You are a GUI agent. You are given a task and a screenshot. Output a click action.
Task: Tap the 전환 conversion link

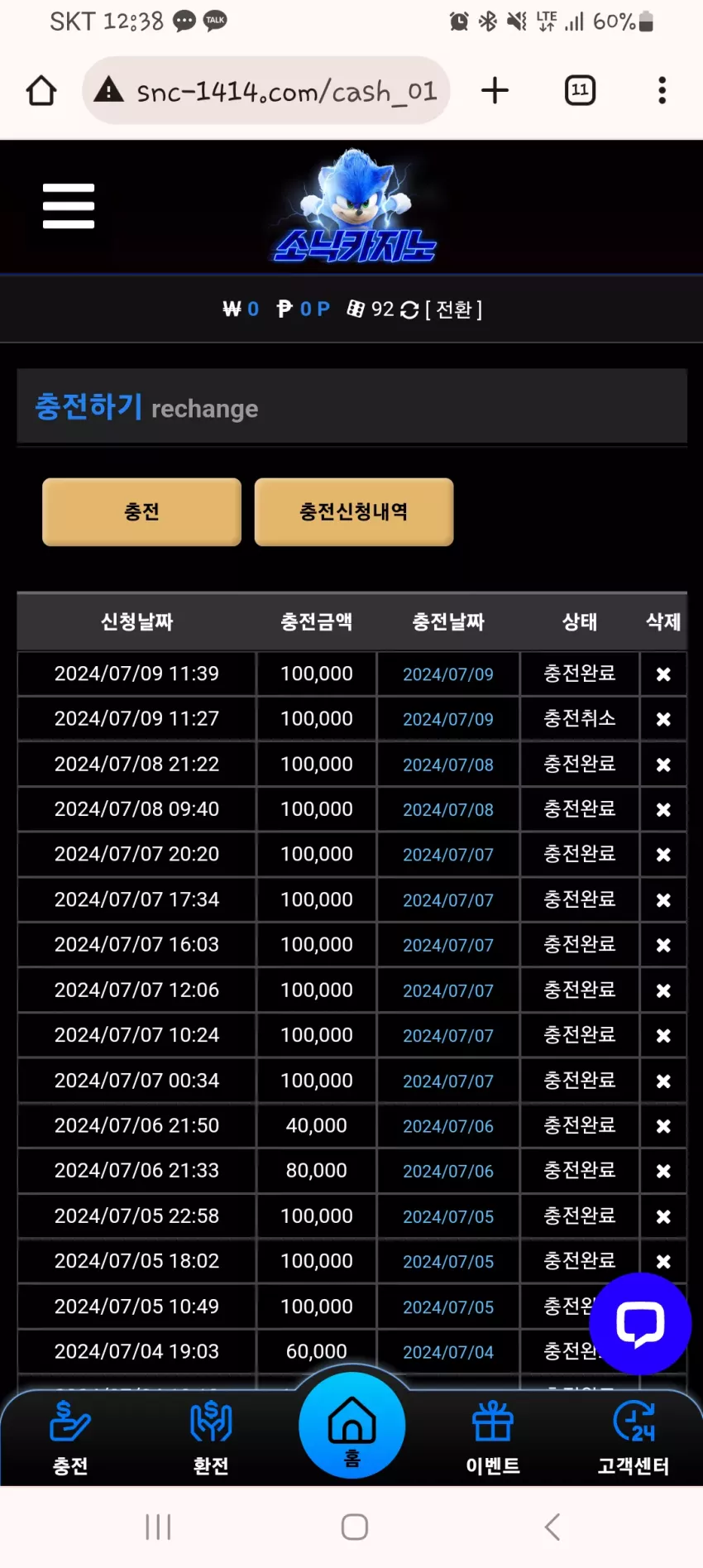point(453,309)
